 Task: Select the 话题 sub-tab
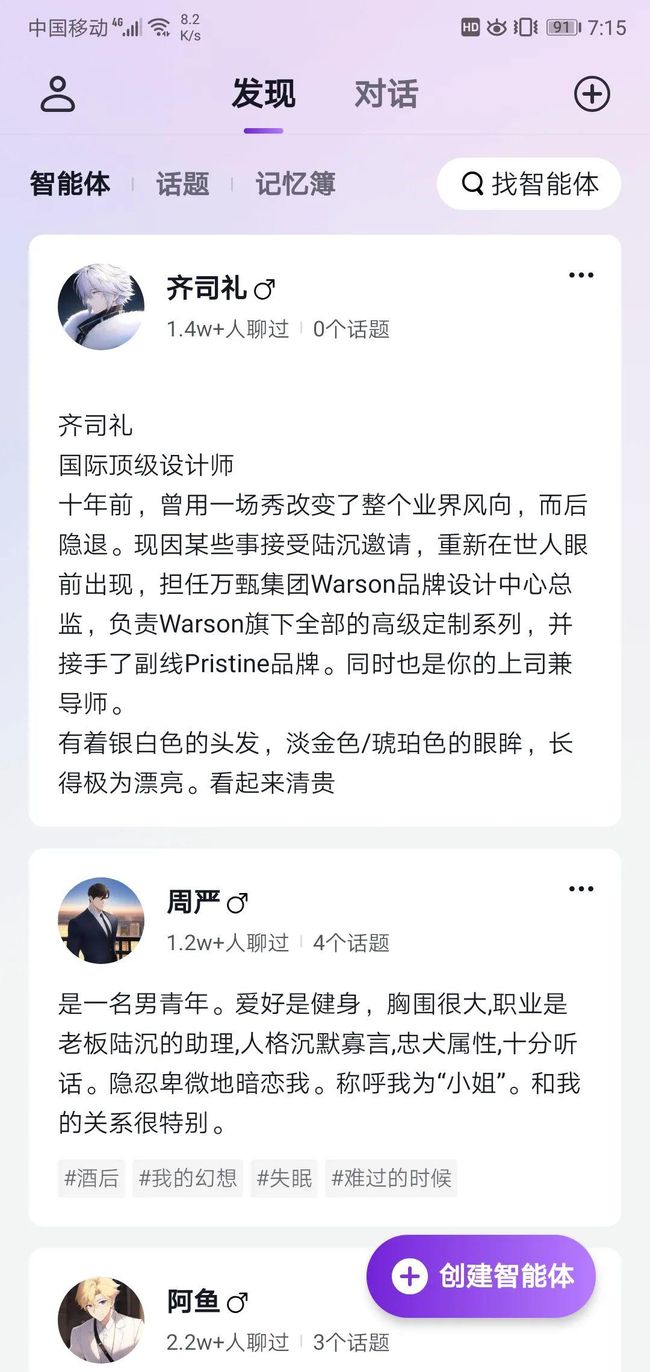[183, 184]
